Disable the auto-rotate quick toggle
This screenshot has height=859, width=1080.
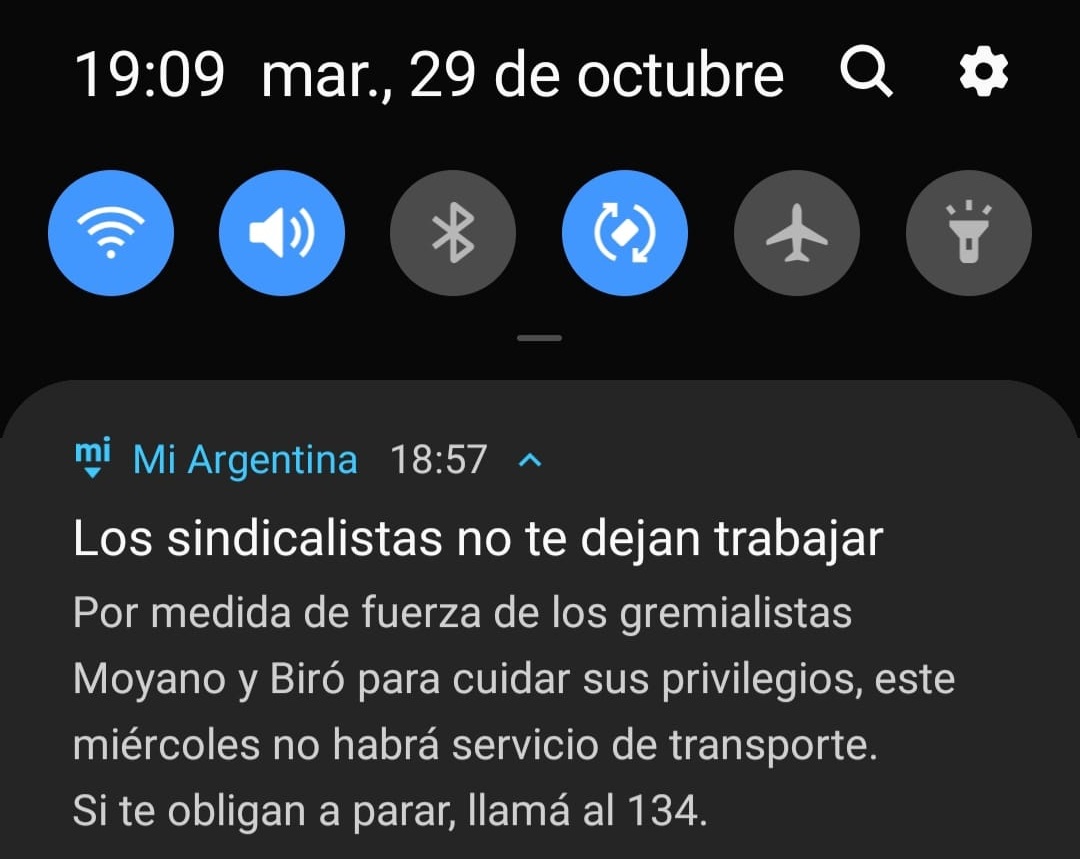click(x=625, y=233)
